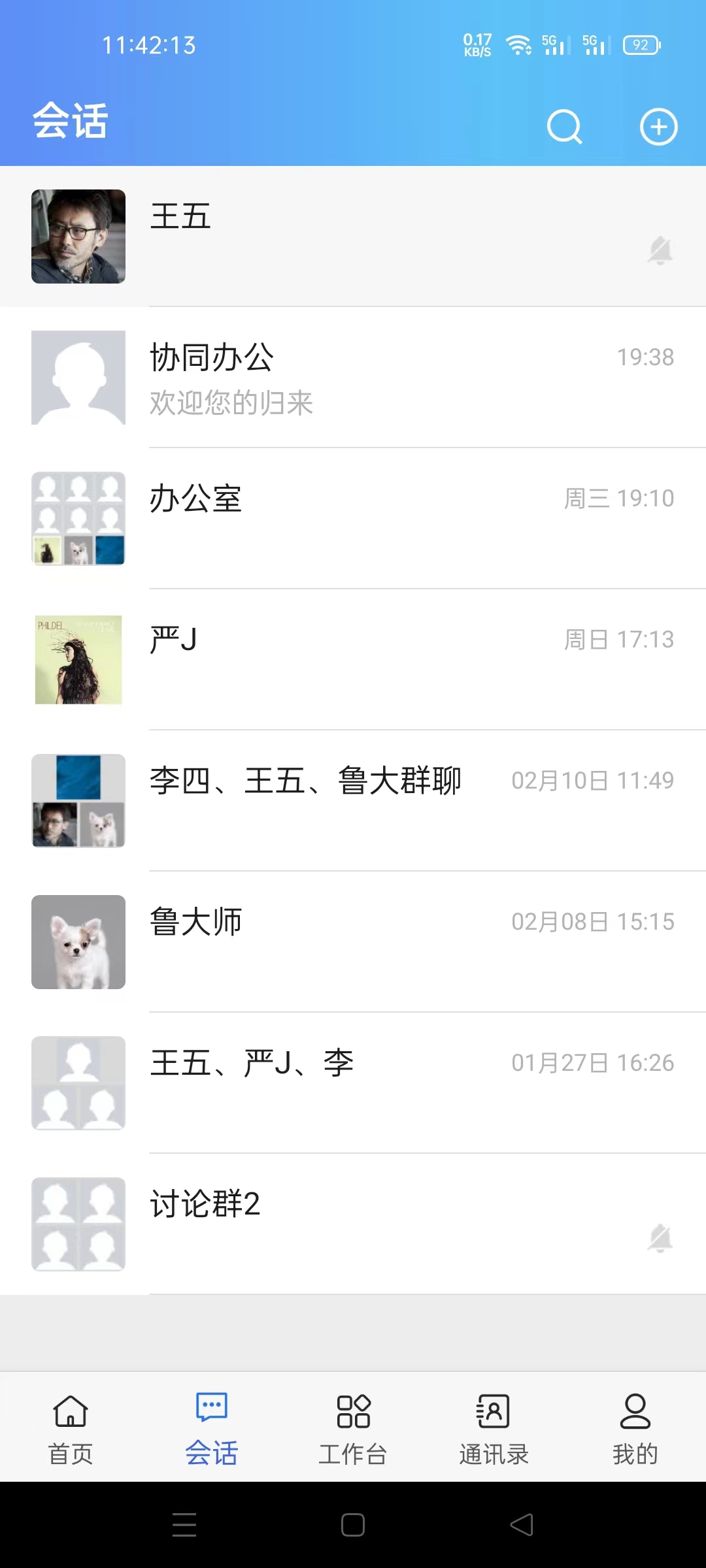Select the 会话 tab
Viewport: 706px width, 1568px height.
pyautogui.click(x=212, y=1429)
